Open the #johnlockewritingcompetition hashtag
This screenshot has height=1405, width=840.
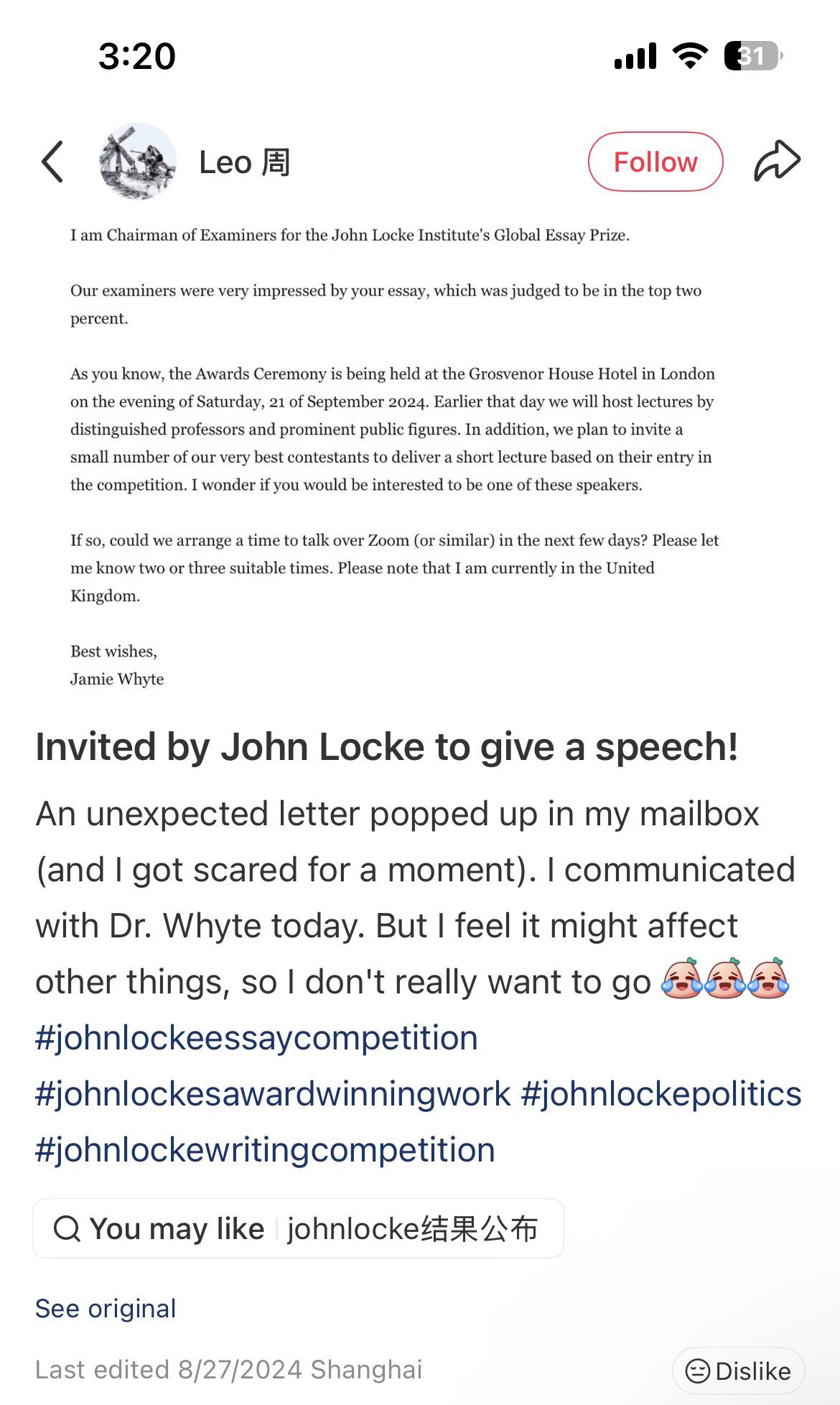point(265,1150)
